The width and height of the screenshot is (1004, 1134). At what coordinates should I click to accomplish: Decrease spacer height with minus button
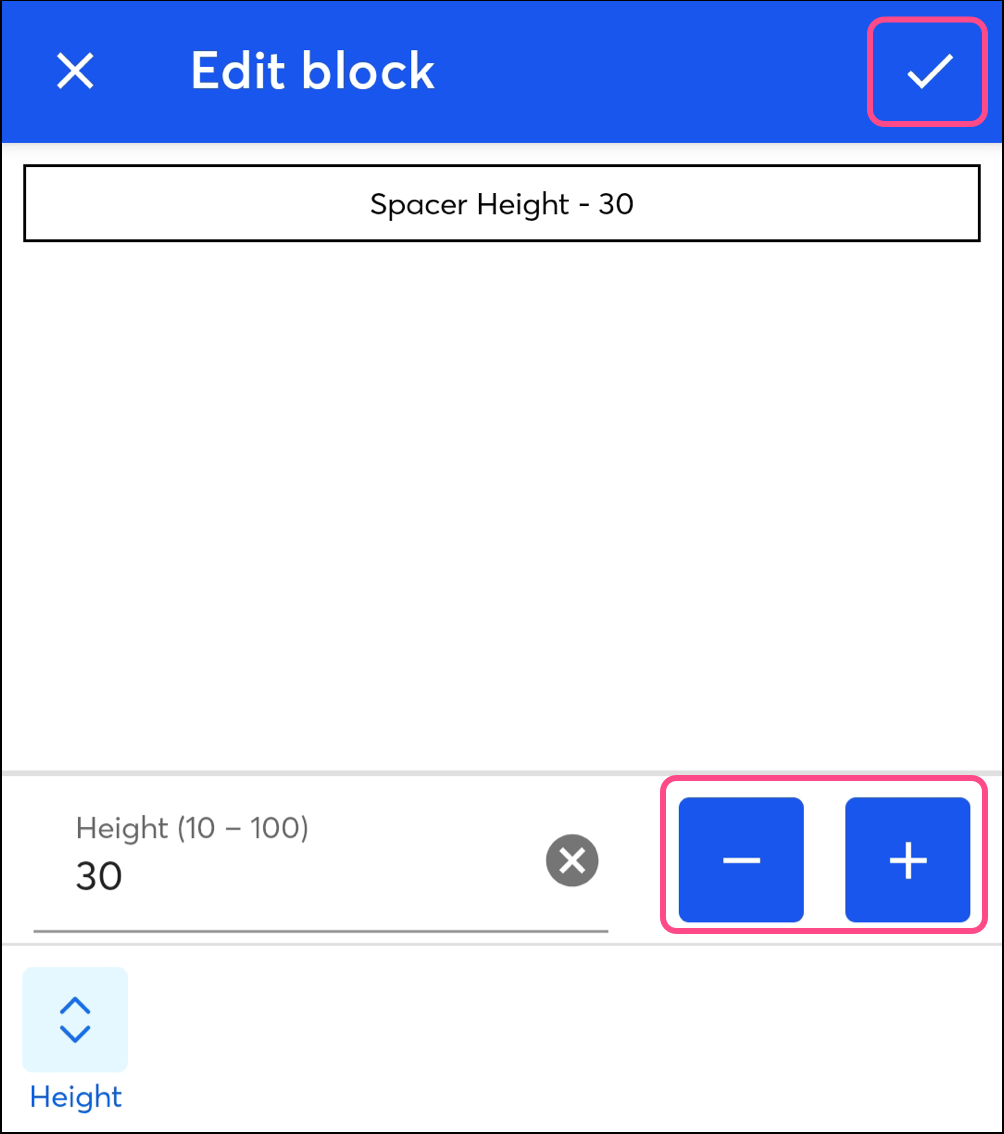(741, 860)
